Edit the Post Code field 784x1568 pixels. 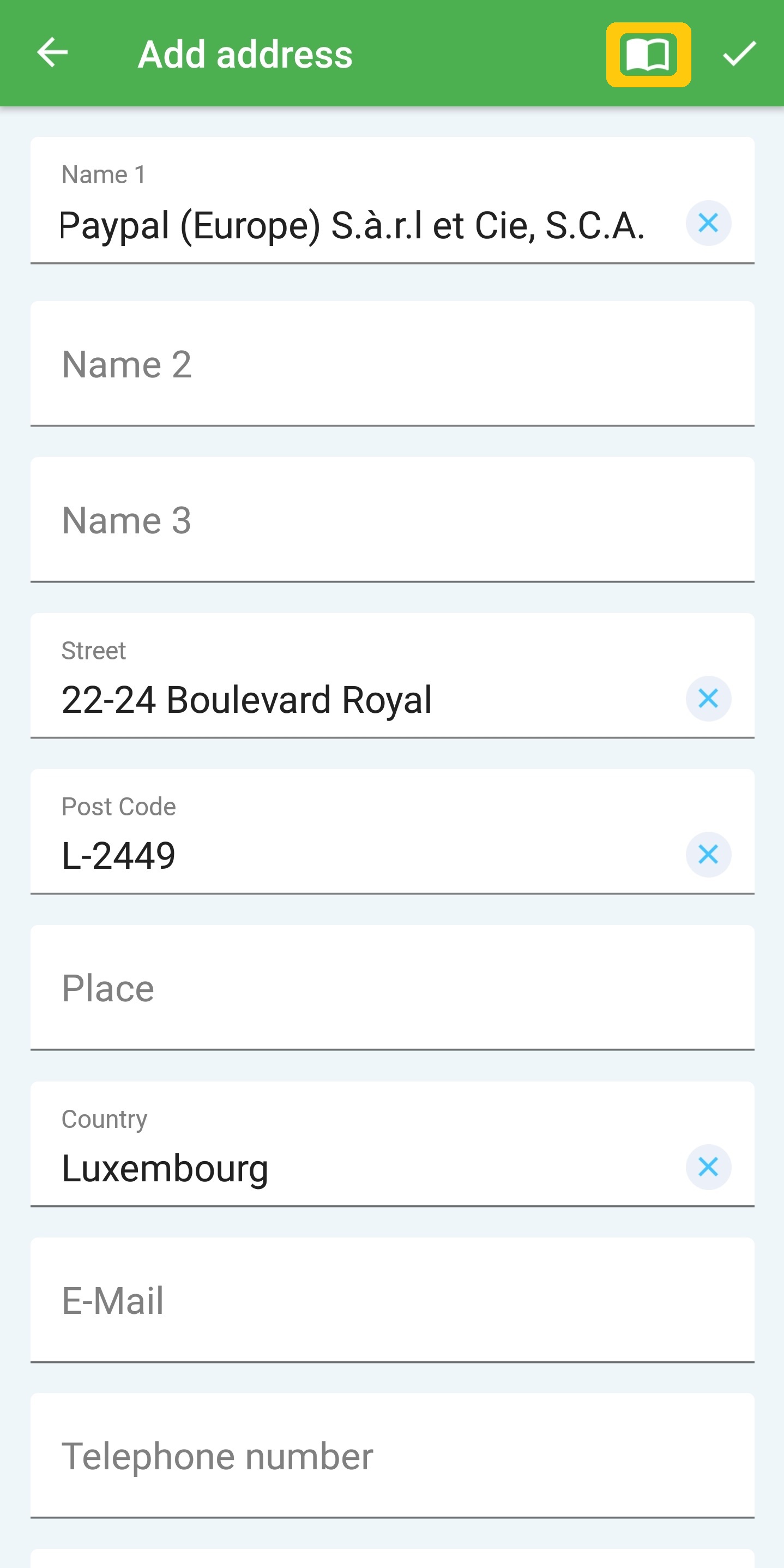pos(351,855)
